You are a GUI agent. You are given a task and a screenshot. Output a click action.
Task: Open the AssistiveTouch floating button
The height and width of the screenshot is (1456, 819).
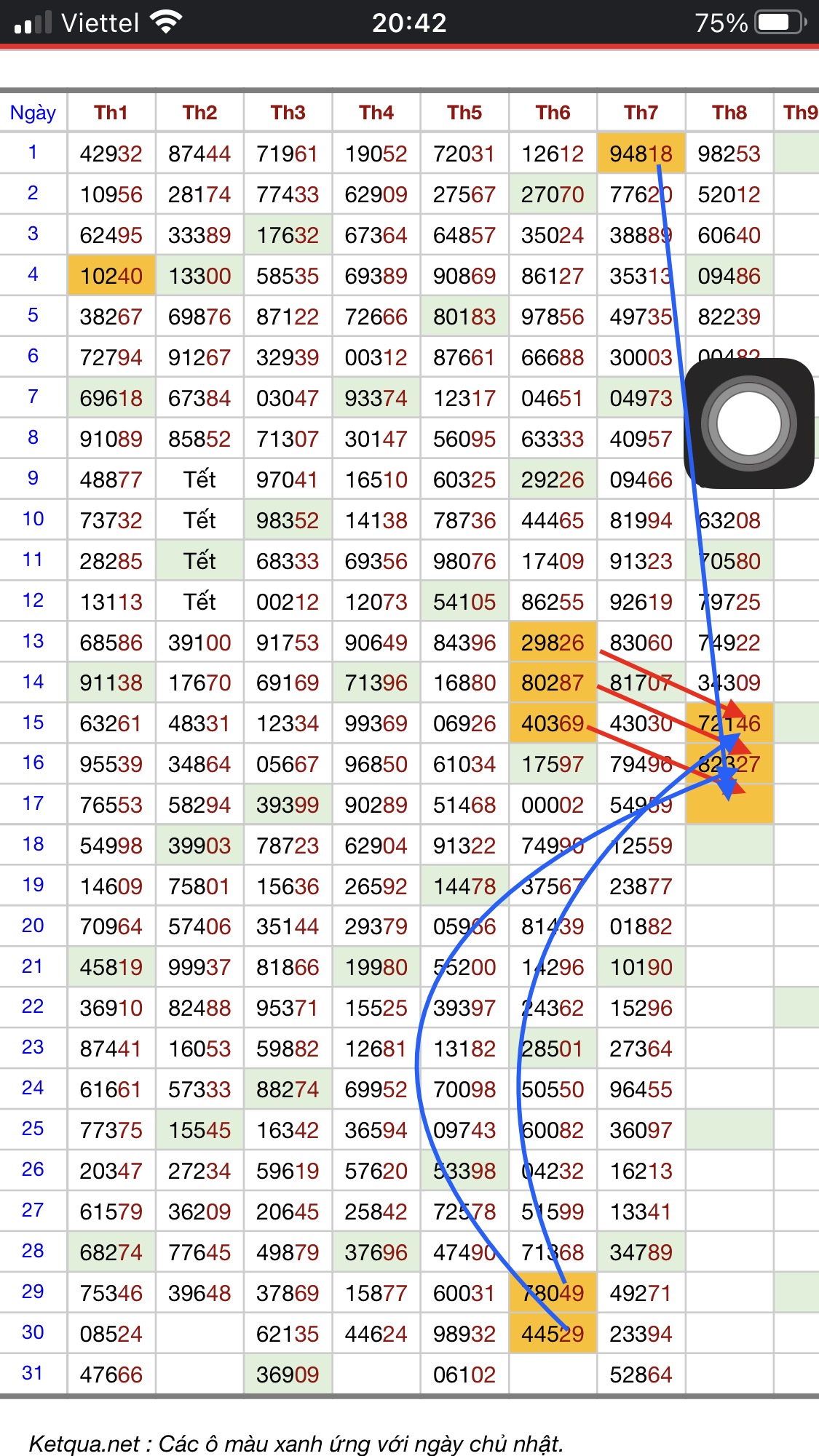[x=749, y=423]
